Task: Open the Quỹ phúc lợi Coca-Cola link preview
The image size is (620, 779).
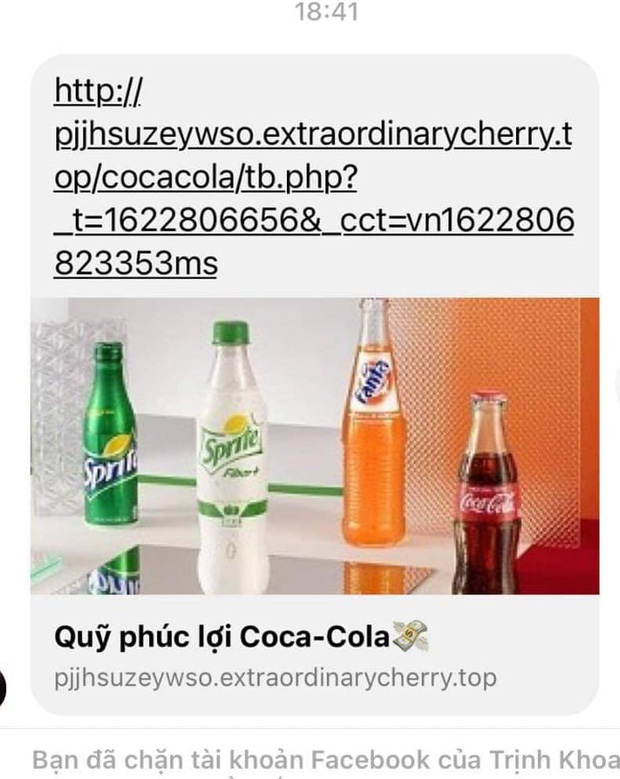Action: [243, 637]
